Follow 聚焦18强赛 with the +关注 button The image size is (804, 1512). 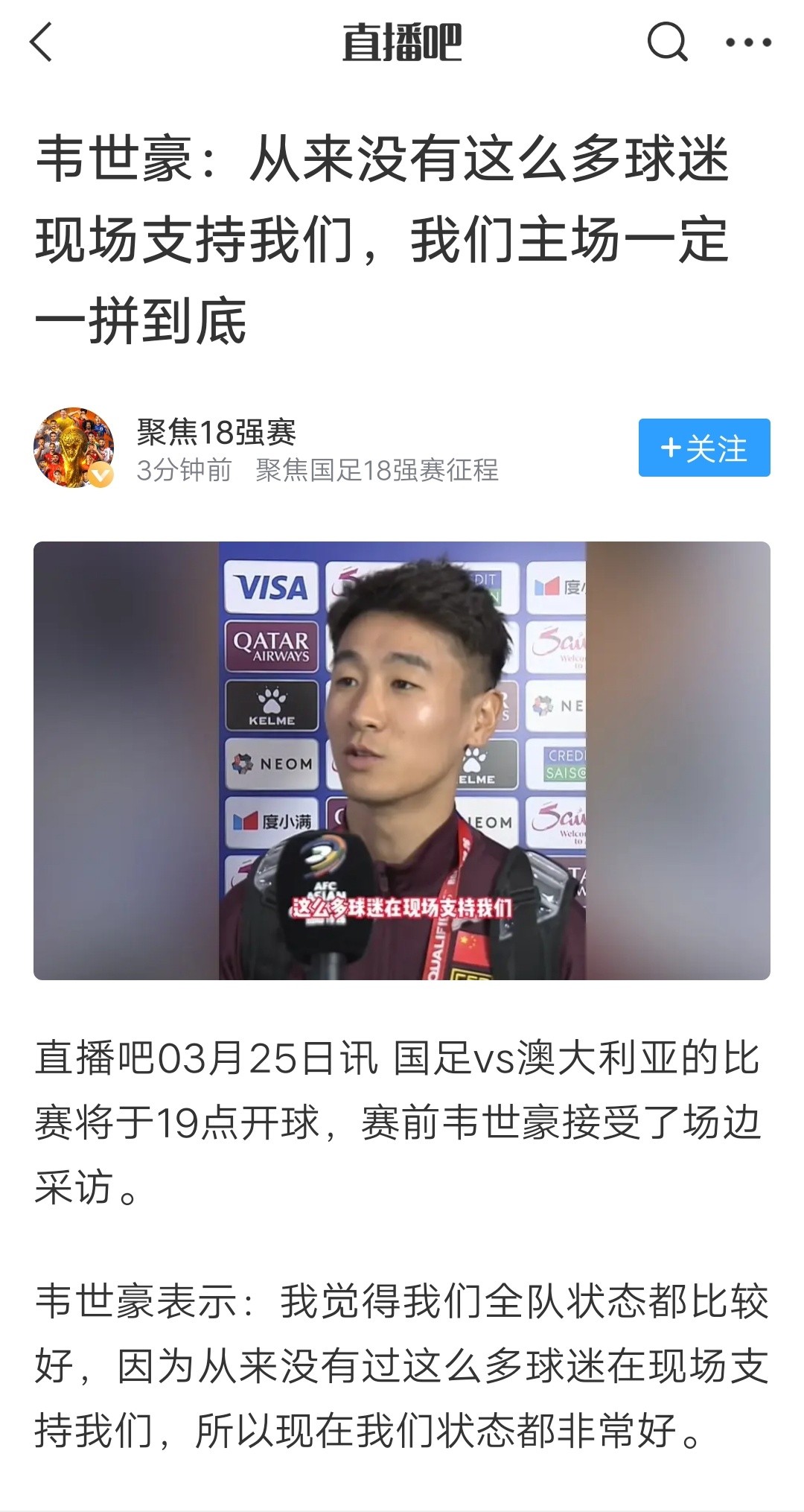(x=704, y=448)
